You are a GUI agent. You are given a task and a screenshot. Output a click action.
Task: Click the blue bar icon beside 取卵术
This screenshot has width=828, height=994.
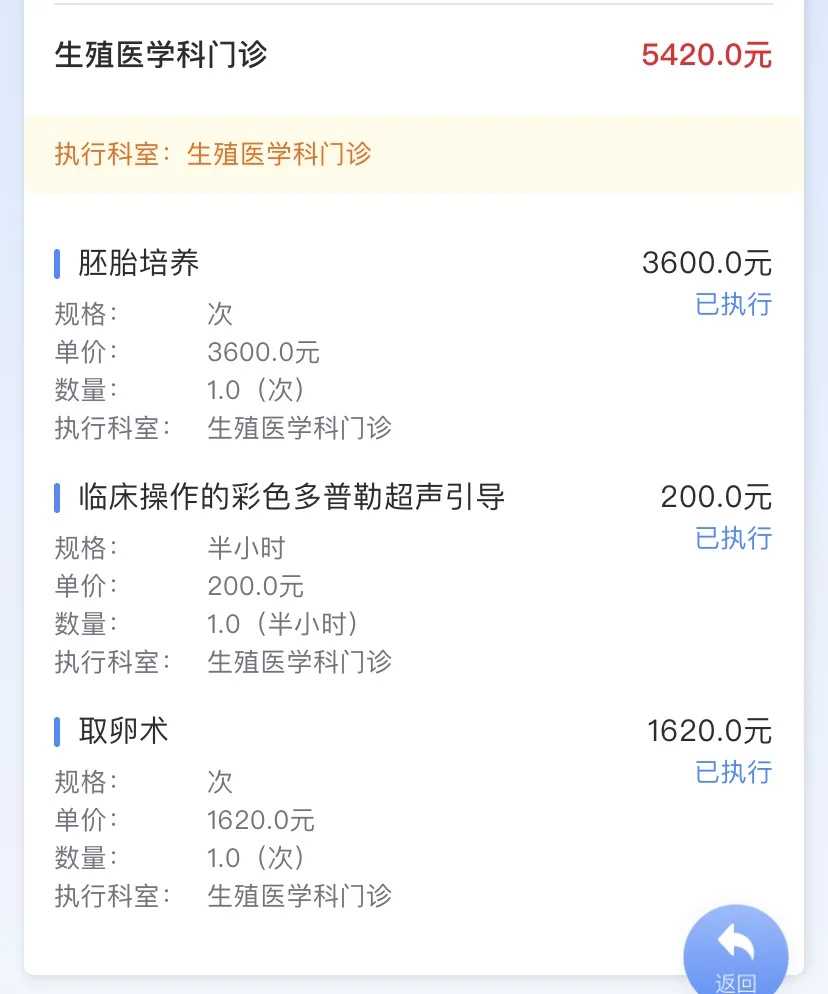(58, 731)
